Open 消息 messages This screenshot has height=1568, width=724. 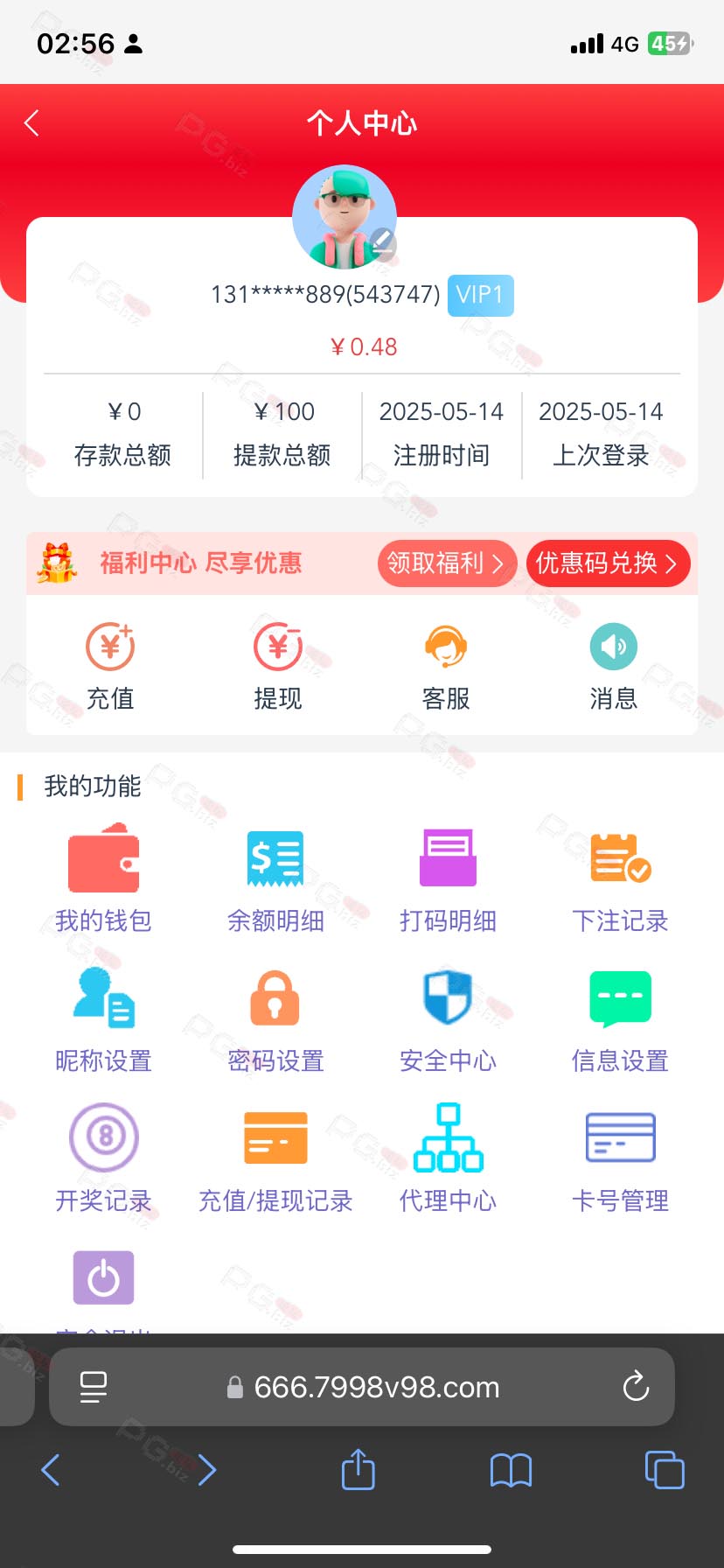pos(613,665)
